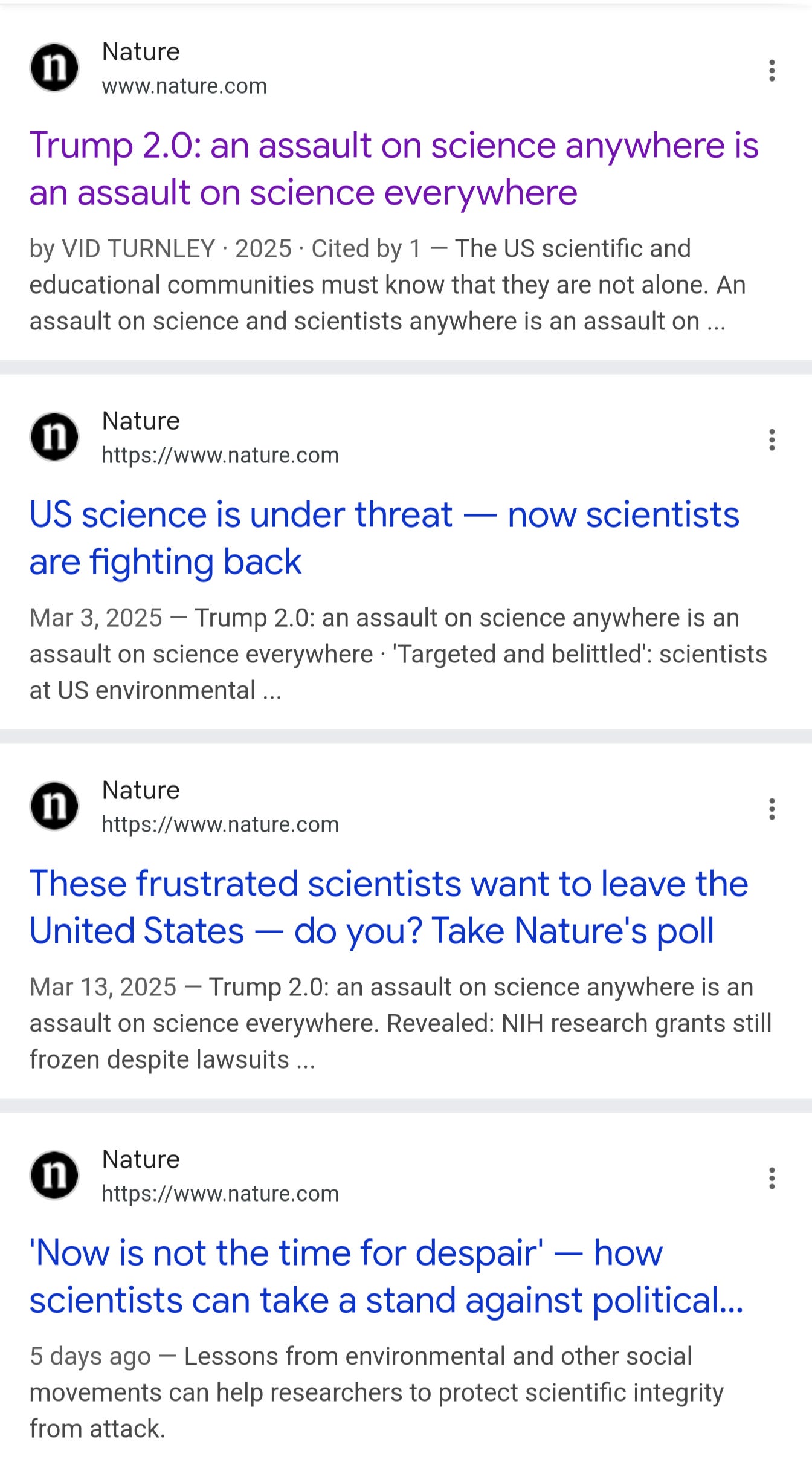This screenshot has height=1462, width=812.
Task: View options for 'Now is not the time' result
Action: [x=772, y=1179]
